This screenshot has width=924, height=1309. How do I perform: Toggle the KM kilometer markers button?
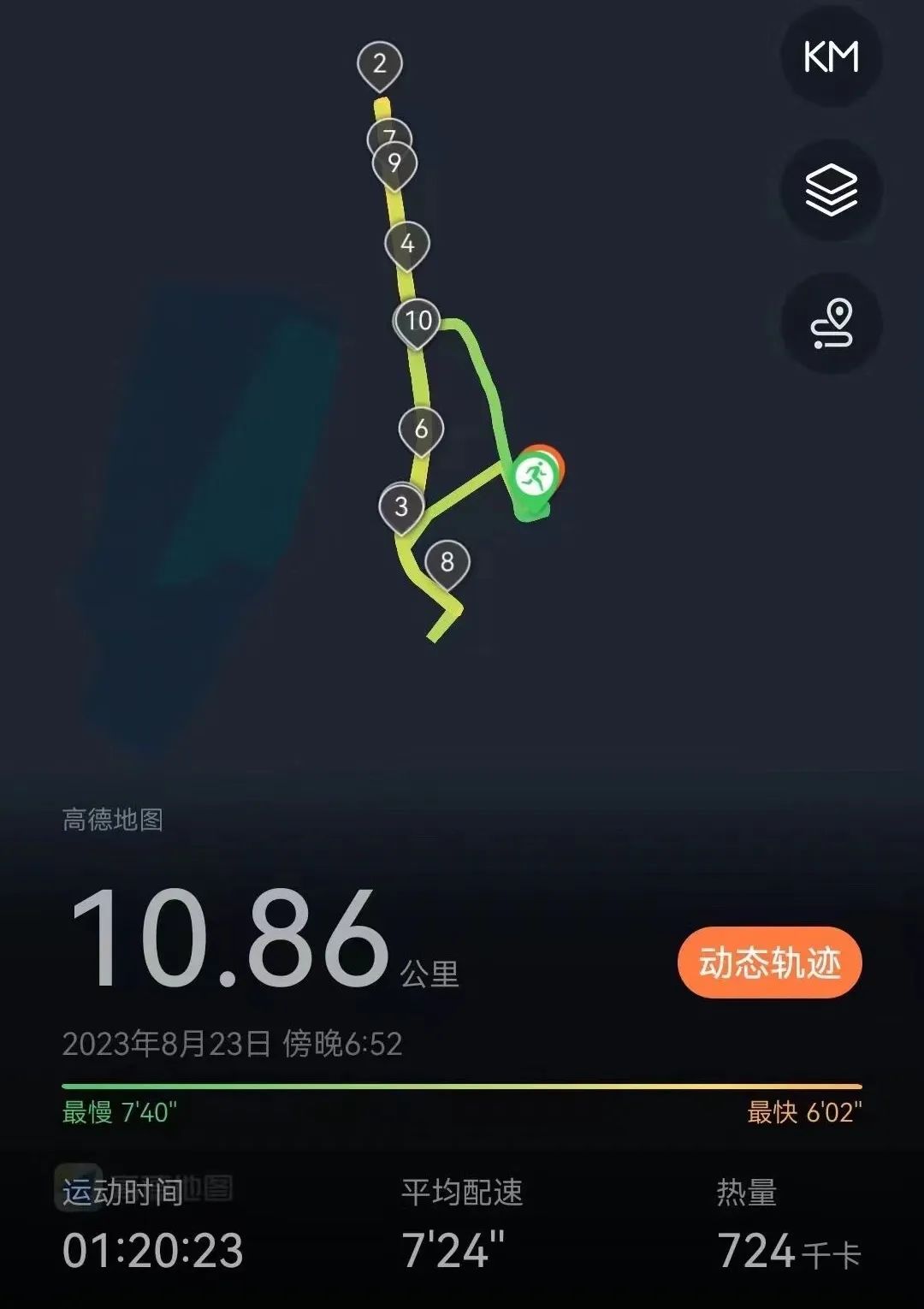(831, 57)
